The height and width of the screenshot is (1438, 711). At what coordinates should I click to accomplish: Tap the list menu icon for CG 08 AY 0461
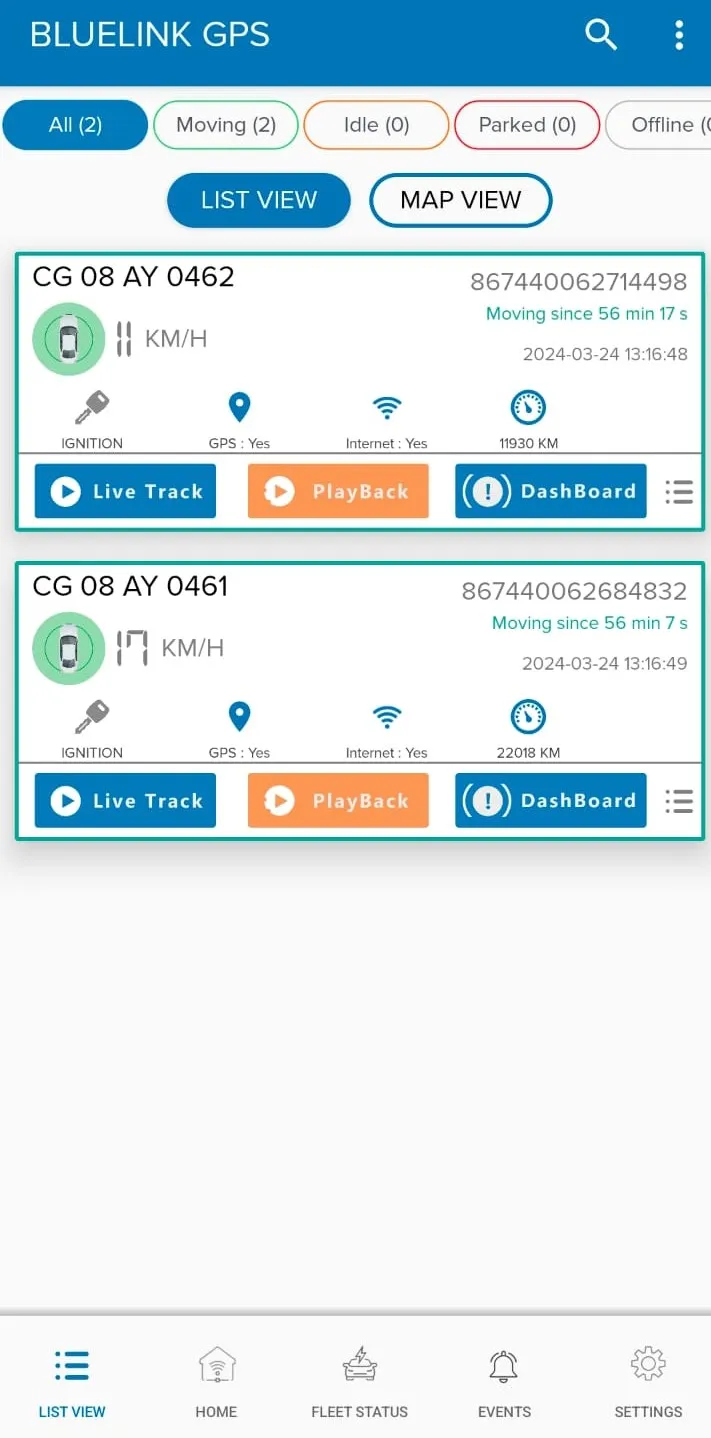(x=679, y=801)
